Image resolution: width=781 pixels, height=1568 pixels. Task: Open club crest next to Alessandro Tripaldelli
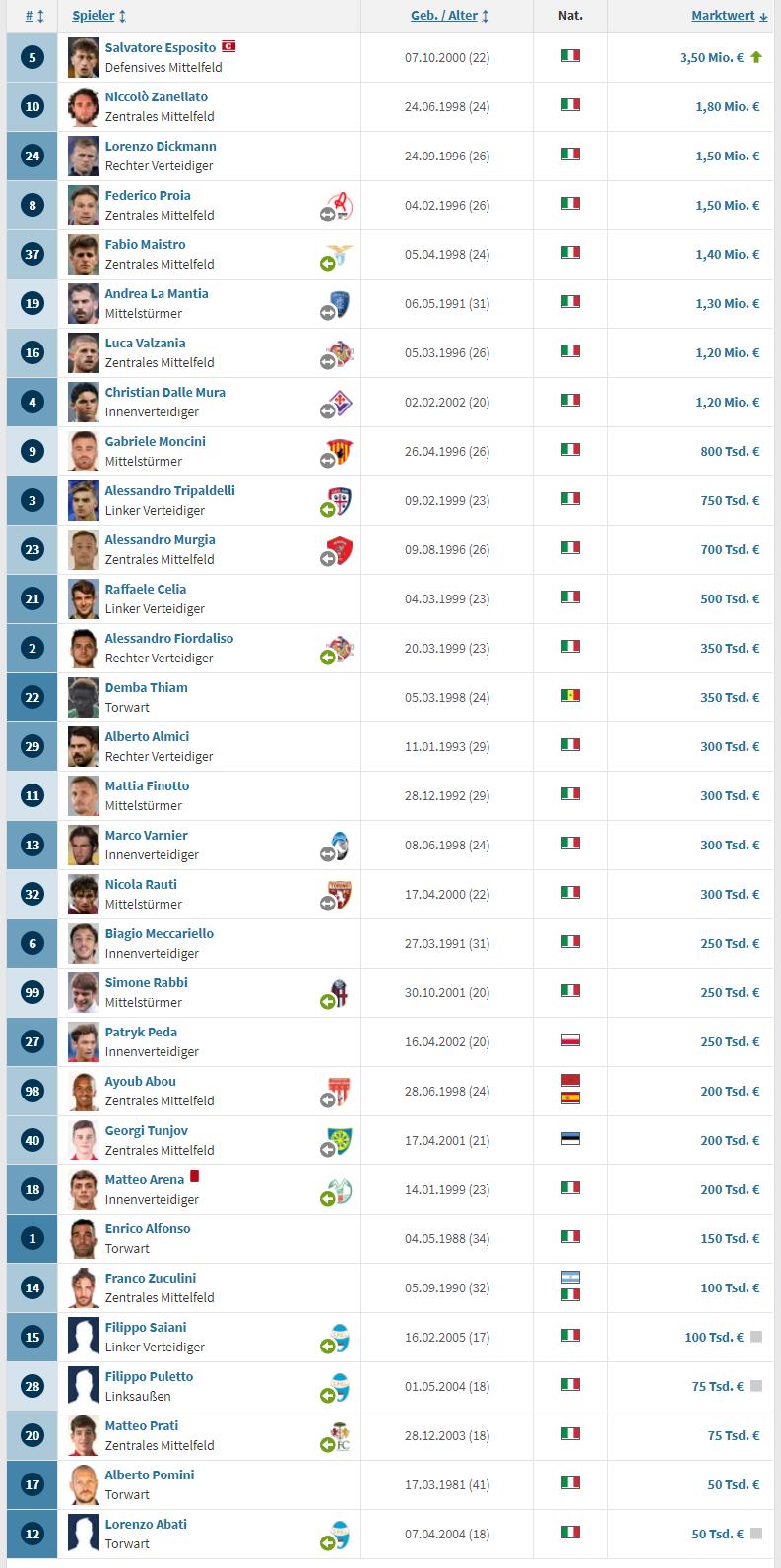point(341,501)
